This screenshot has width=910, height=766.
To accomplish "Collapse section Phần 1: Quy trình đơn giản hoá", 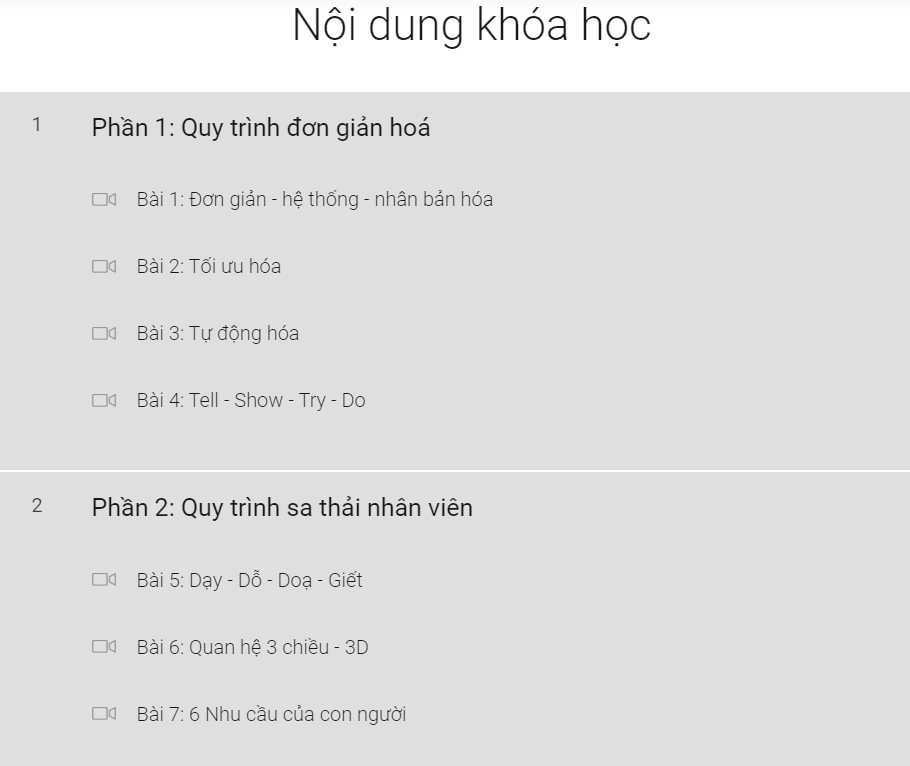I will coord(261,128).
